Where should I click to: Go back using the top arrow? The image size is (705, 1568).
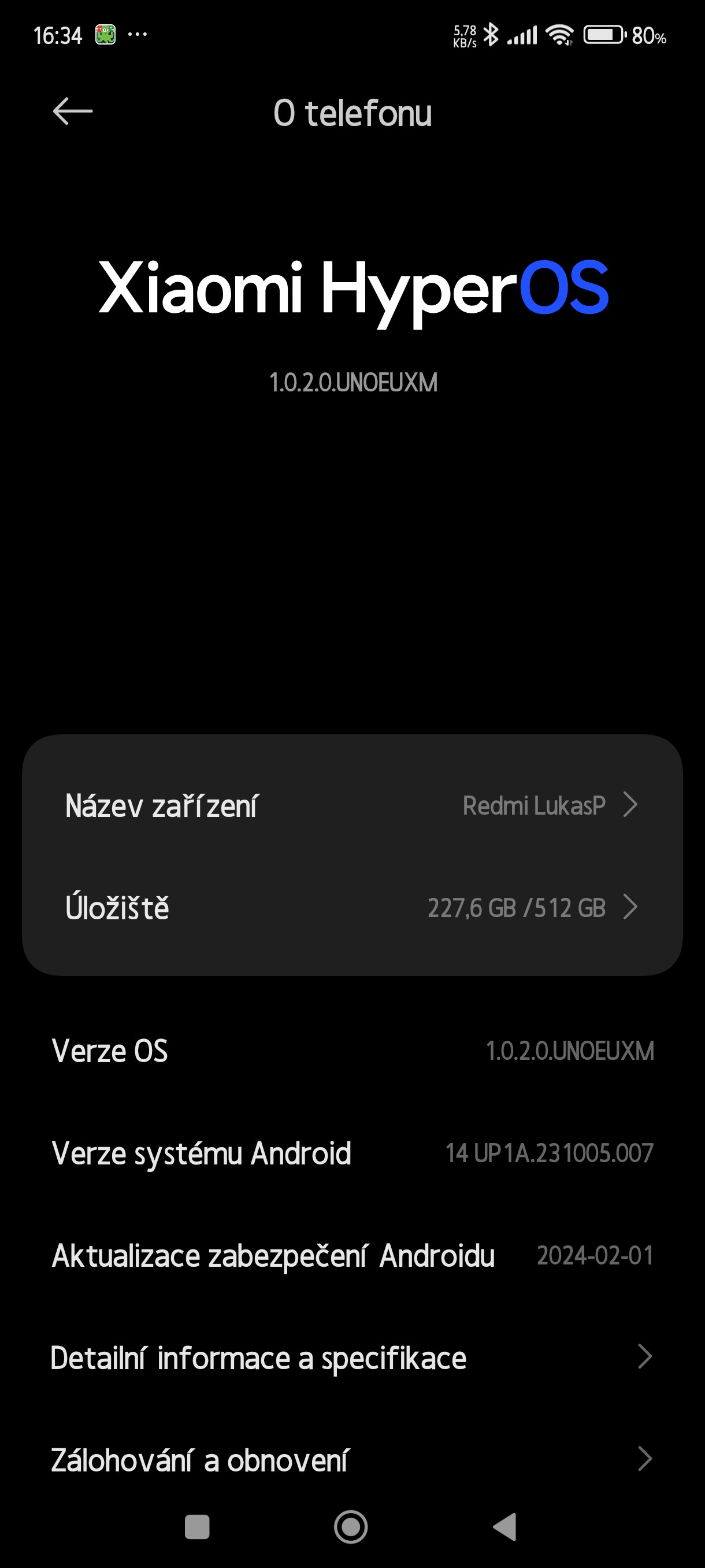(72, 112)
